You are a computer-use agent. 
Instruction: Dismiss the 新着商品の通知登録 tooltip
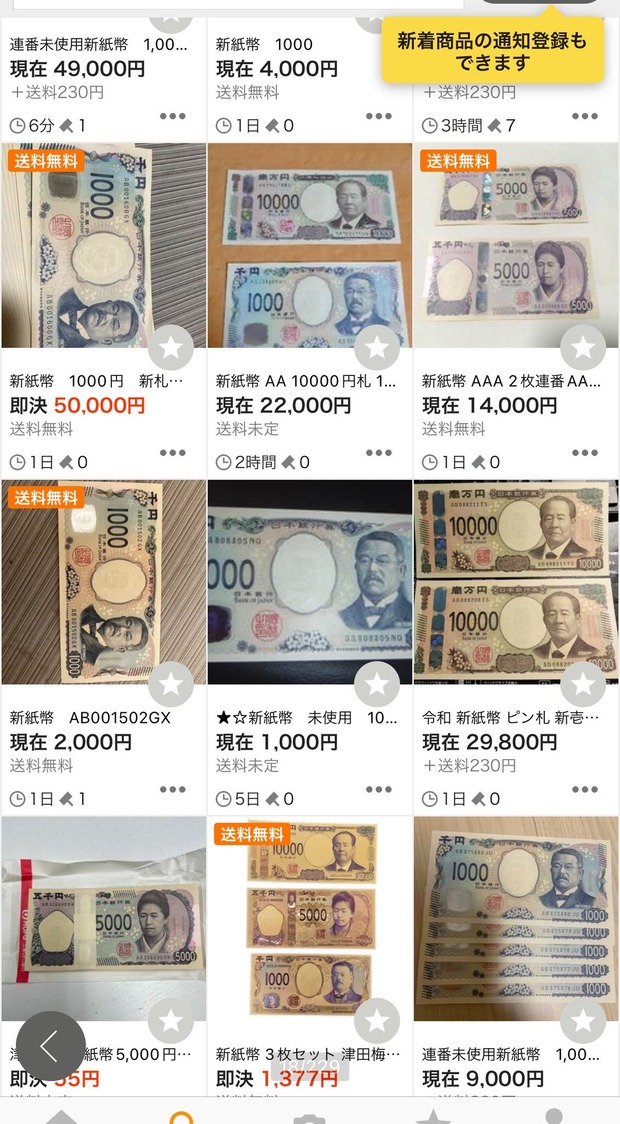(492, 52)
